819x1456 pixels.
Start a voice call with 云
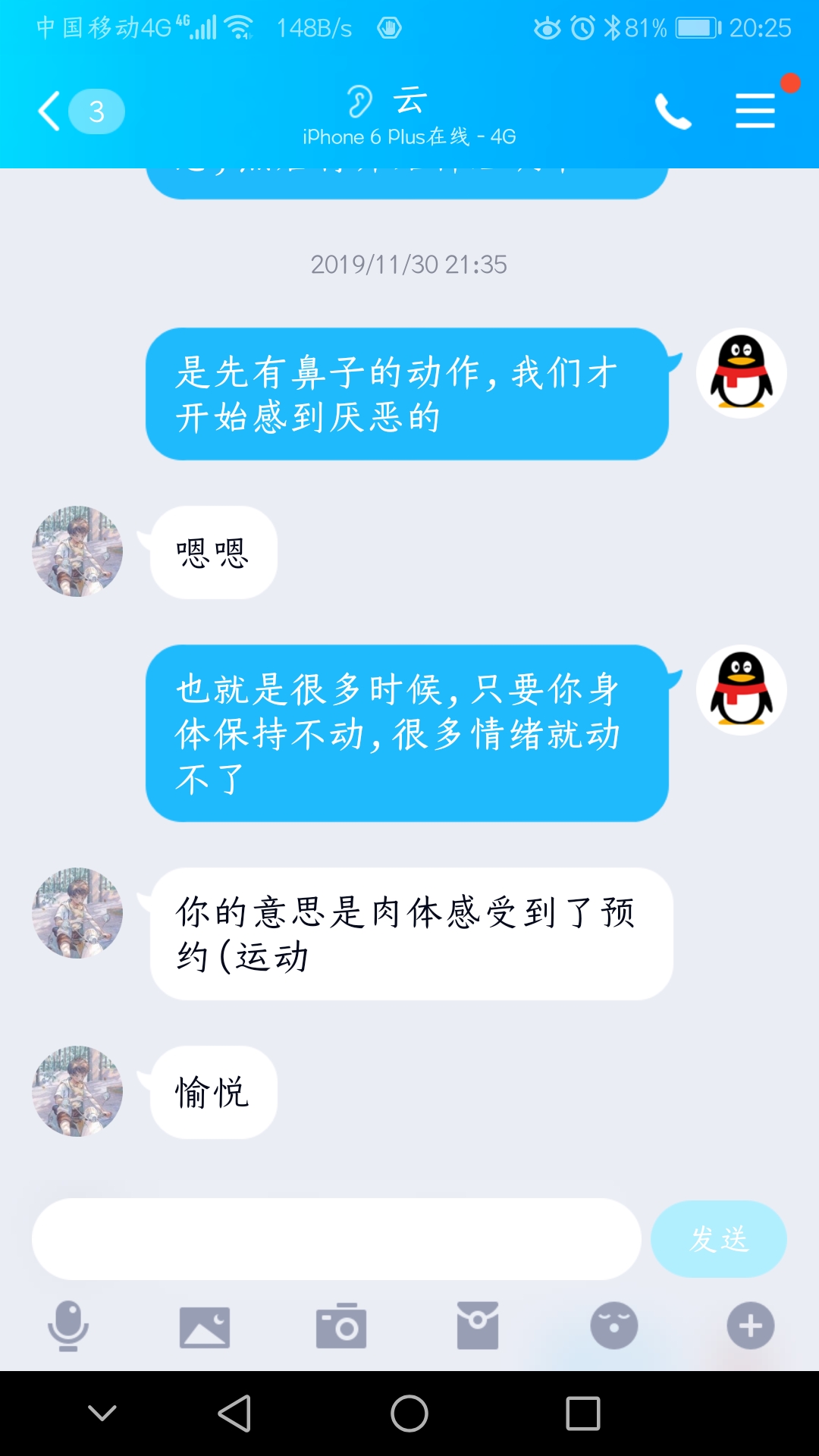(673, 111)
